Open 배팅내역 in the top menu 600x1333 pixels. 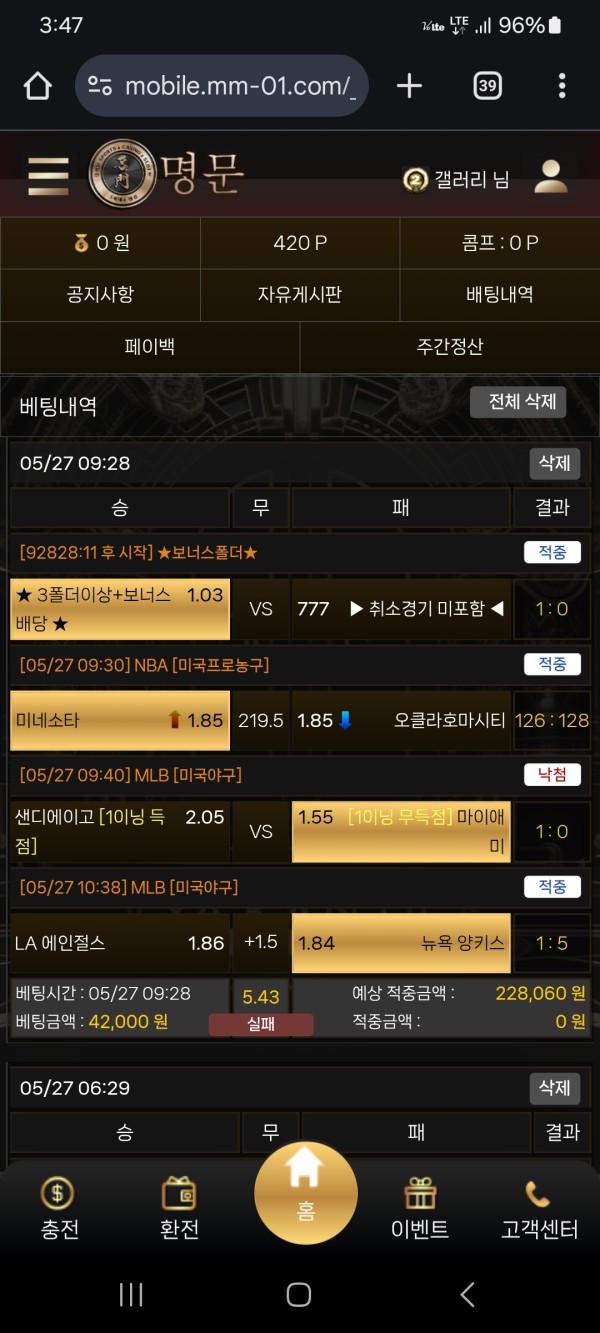pyautogui.click(x=499, y=294)
